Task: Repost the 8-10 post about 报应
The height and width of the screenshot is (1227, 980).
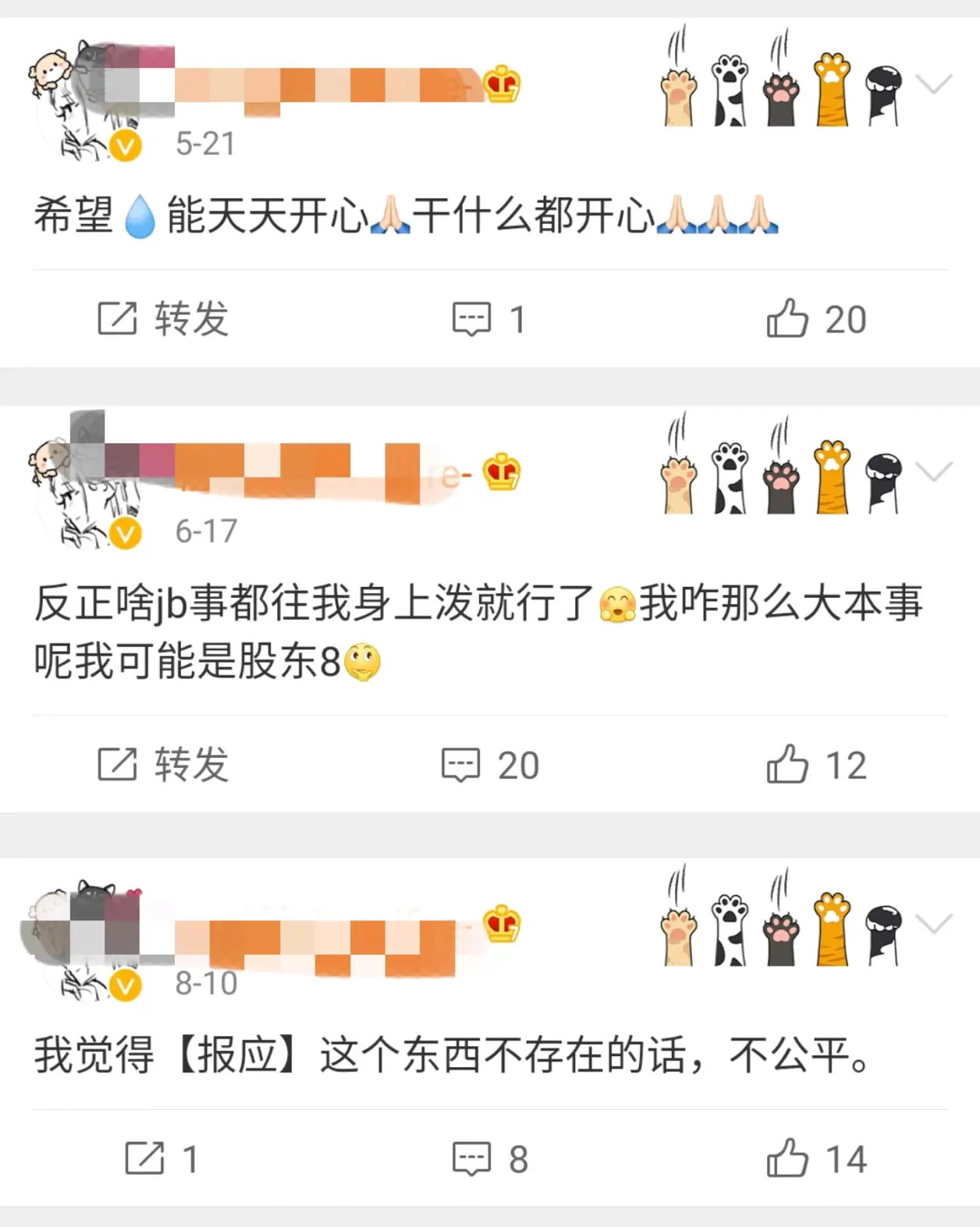Action: pos(162,1158)
